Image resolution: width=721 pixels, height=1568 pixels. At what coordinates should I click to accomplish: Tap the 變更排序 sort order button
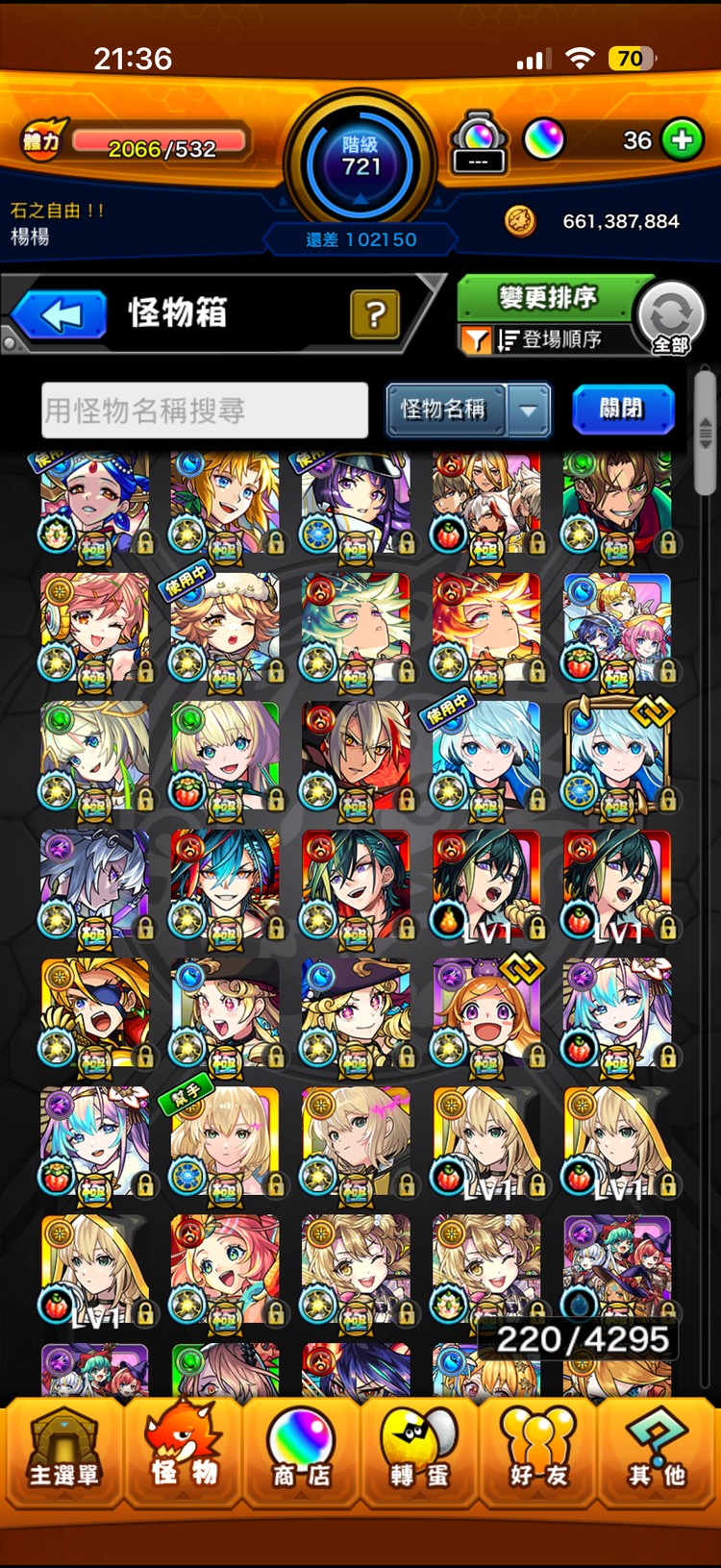click(x=547, y=297)
